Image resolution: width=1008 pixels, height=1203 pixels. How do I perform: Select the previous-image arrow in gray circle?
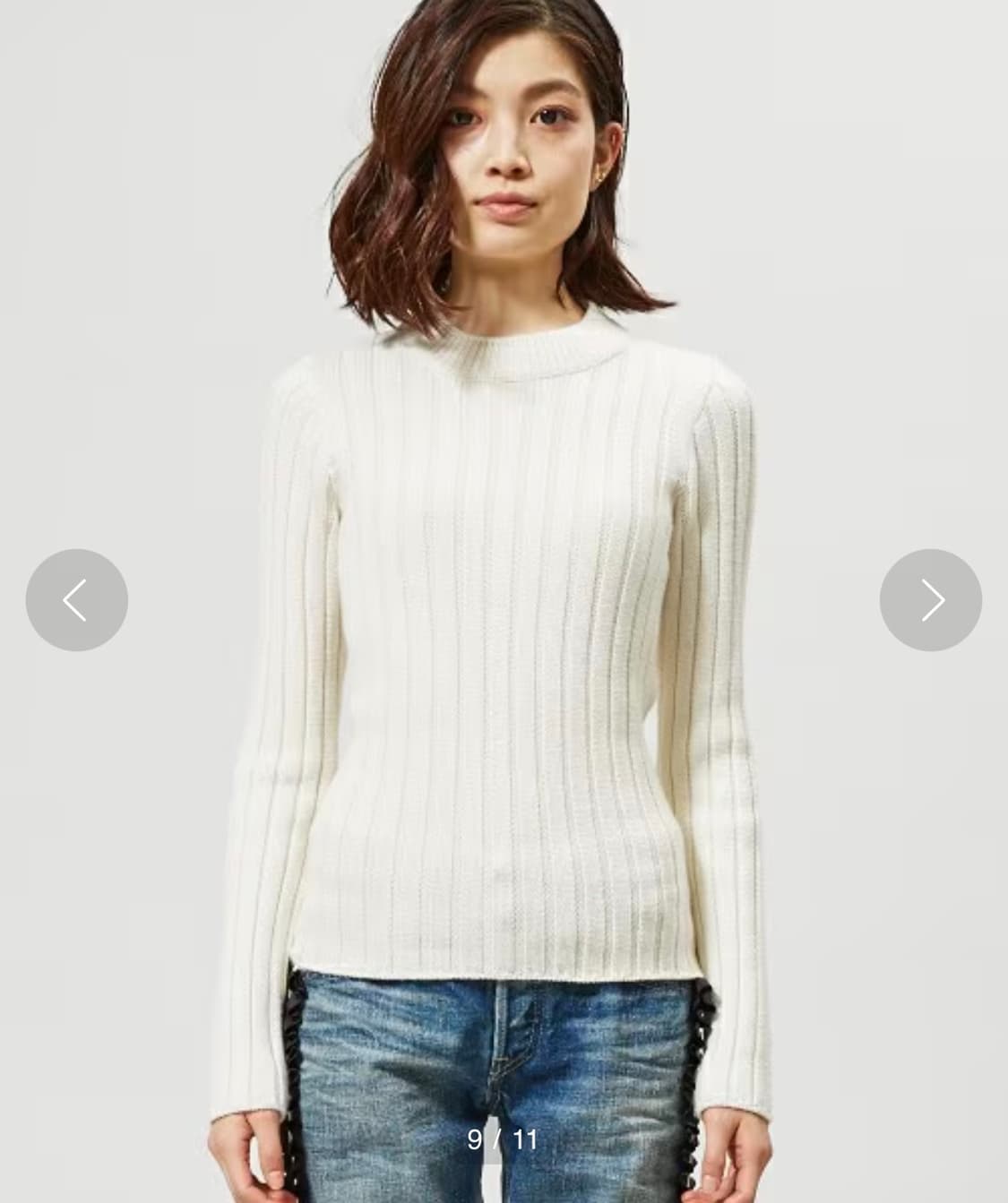click(76, 599)
